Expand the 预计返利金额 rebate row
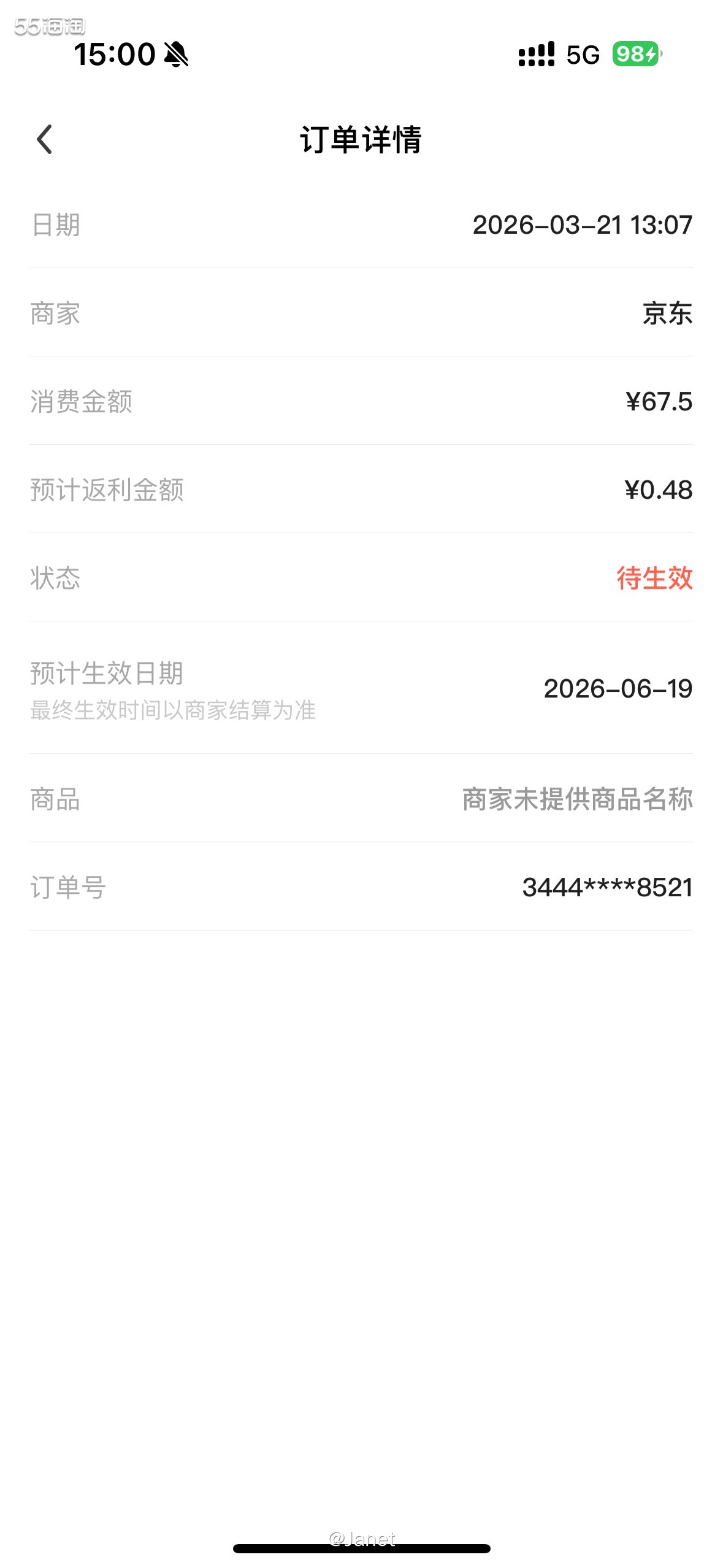Viewport: 723px width, 1568px height. pos(362,490)
